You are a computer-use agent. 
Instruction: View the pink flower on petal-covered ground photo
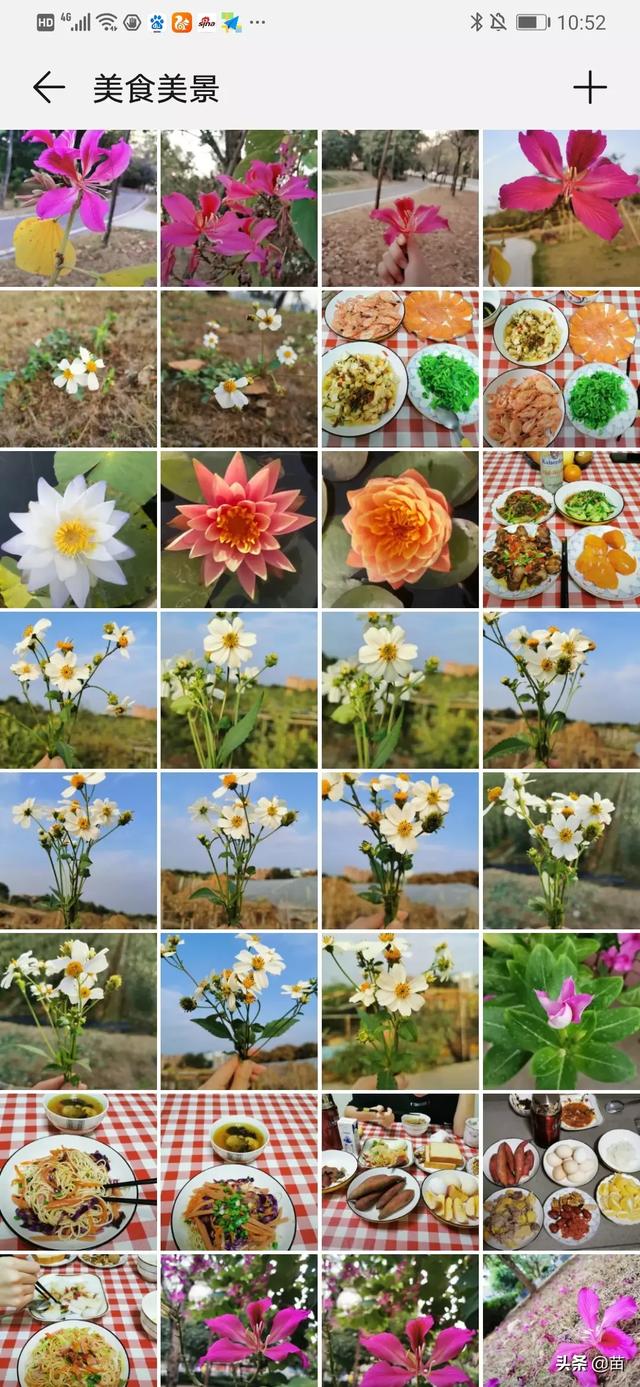(561, 1320)
